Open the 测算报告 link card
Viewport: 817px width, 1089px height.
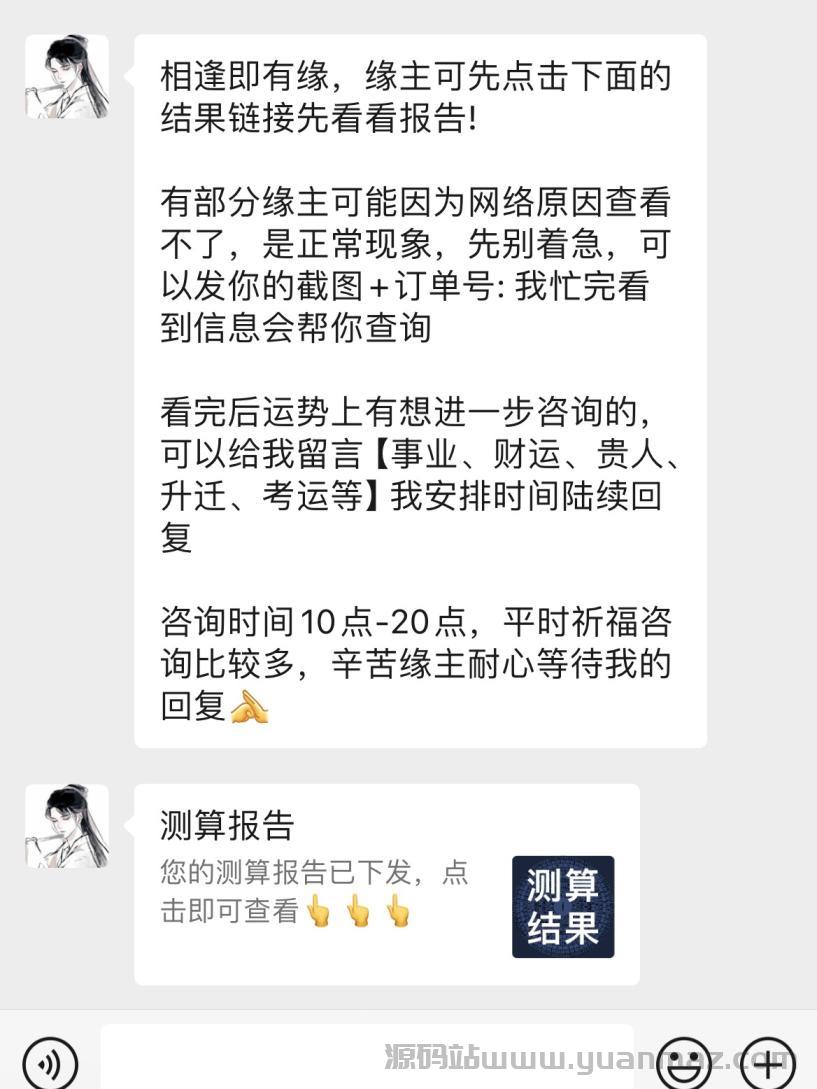(x=386, y=884)
